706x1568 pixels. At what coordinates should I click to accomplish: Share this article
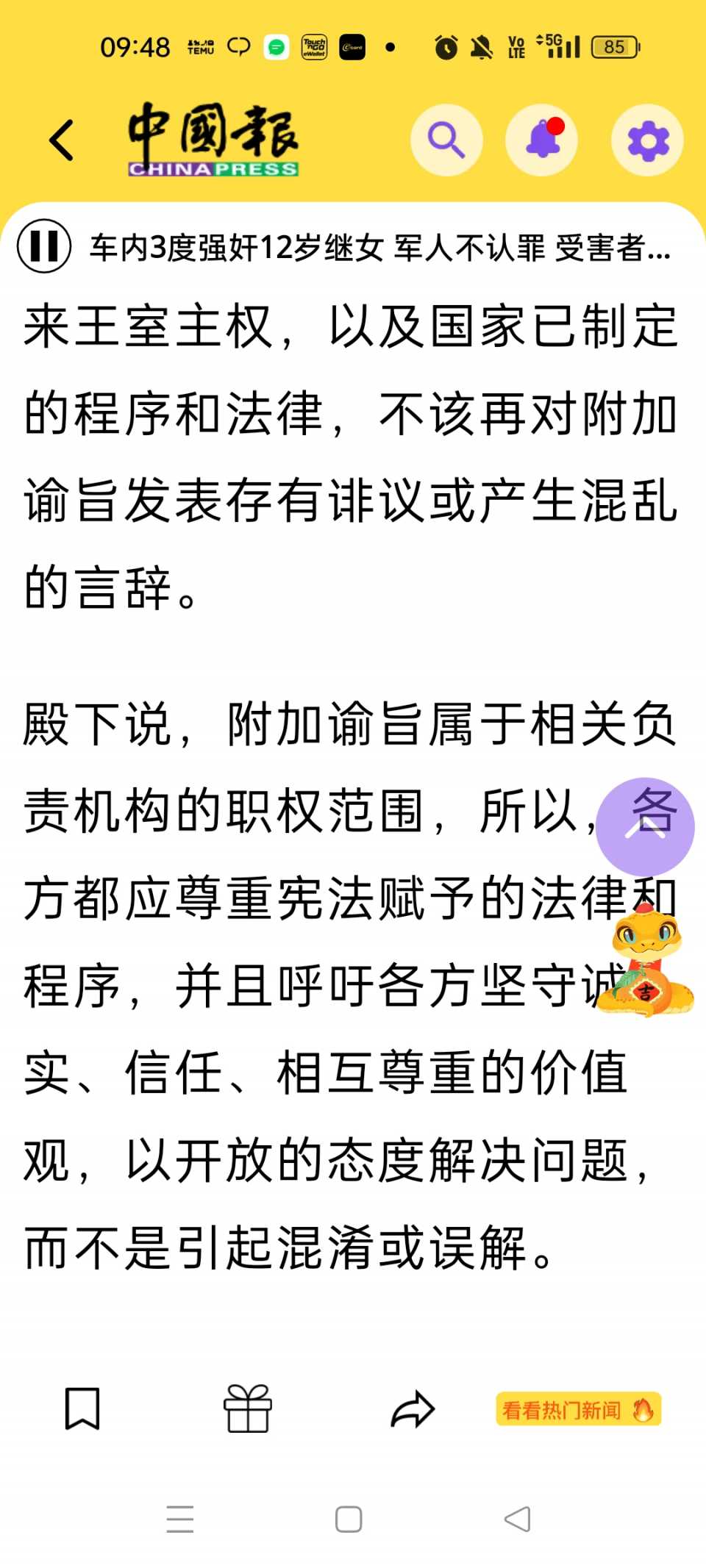pyautogui.click(x=413, y=1408)
